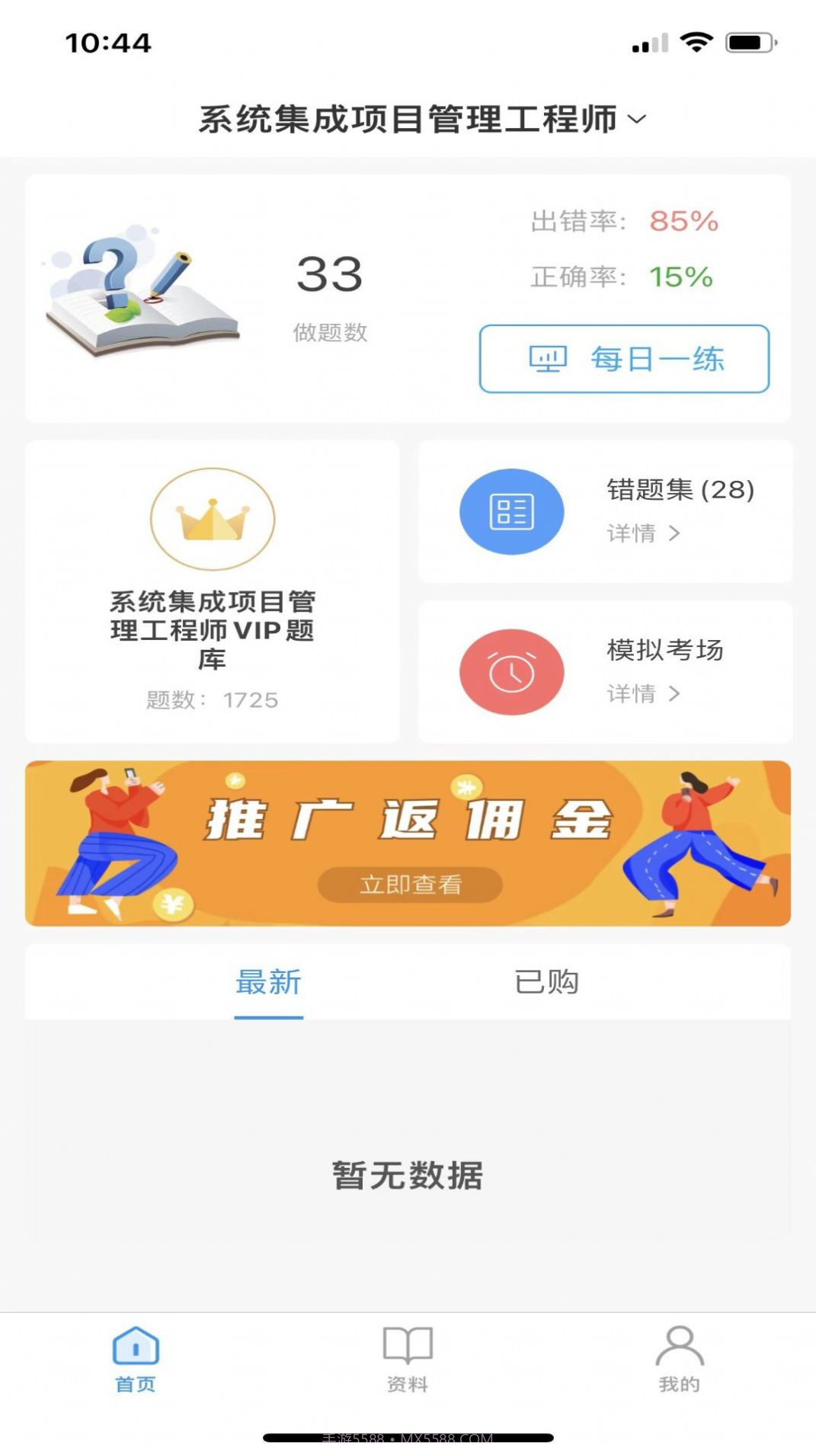The image size is (816, 1456).
Task: Tap the red 模拟考场 alarm clock icon
Action: [x=512, y=670]
